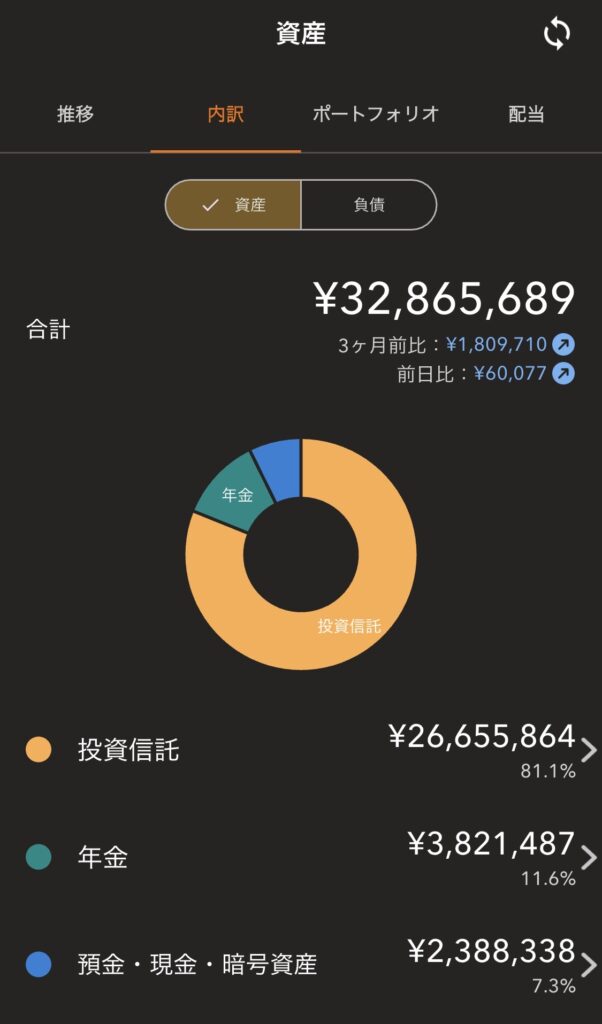Open the ポートフォリオ tab
The height and width of the screenshot is (1024, 602).
click(x=376, y=114)
